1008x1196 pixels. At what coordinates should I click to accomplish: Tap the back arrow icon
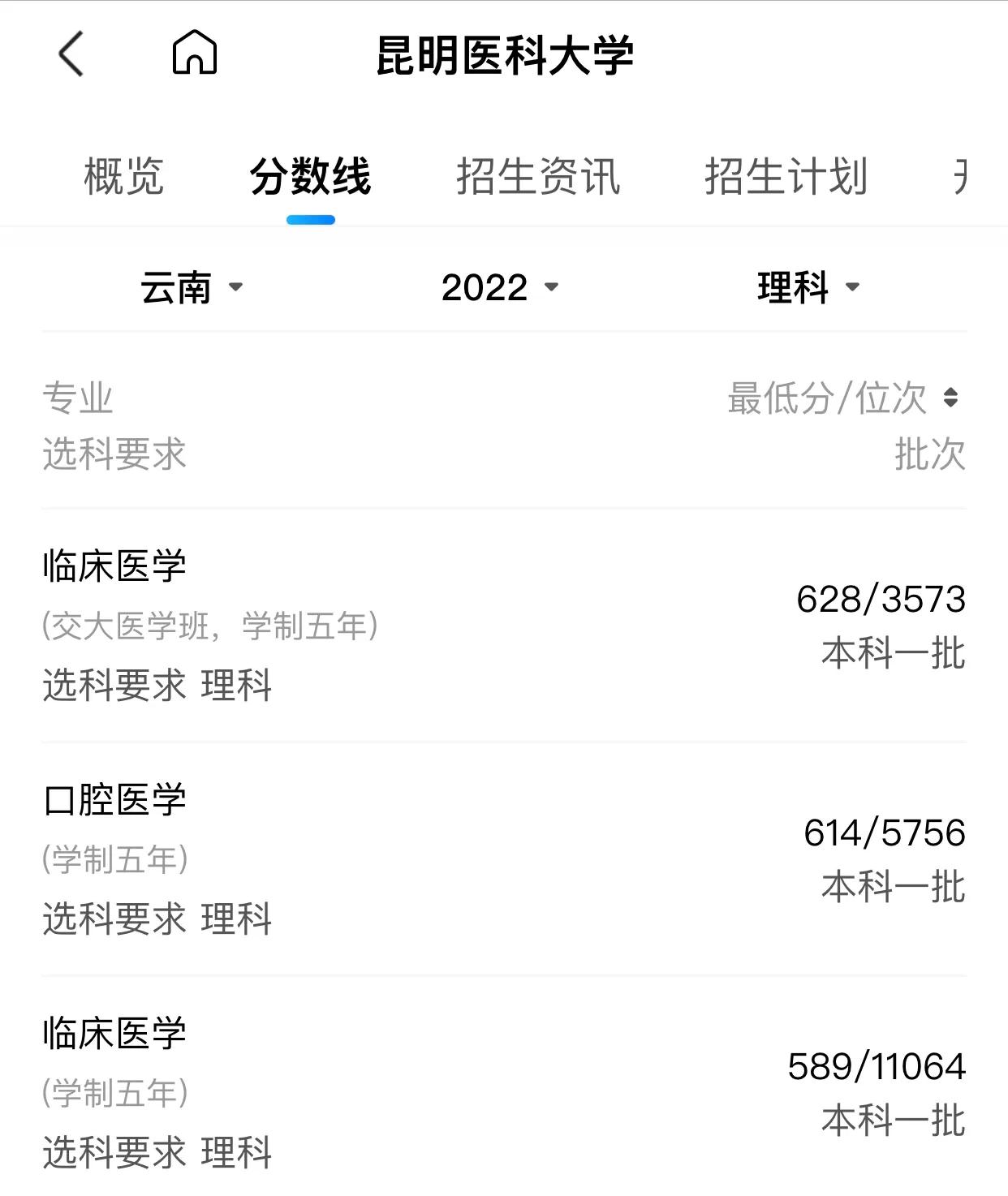[x=71, y=54]
